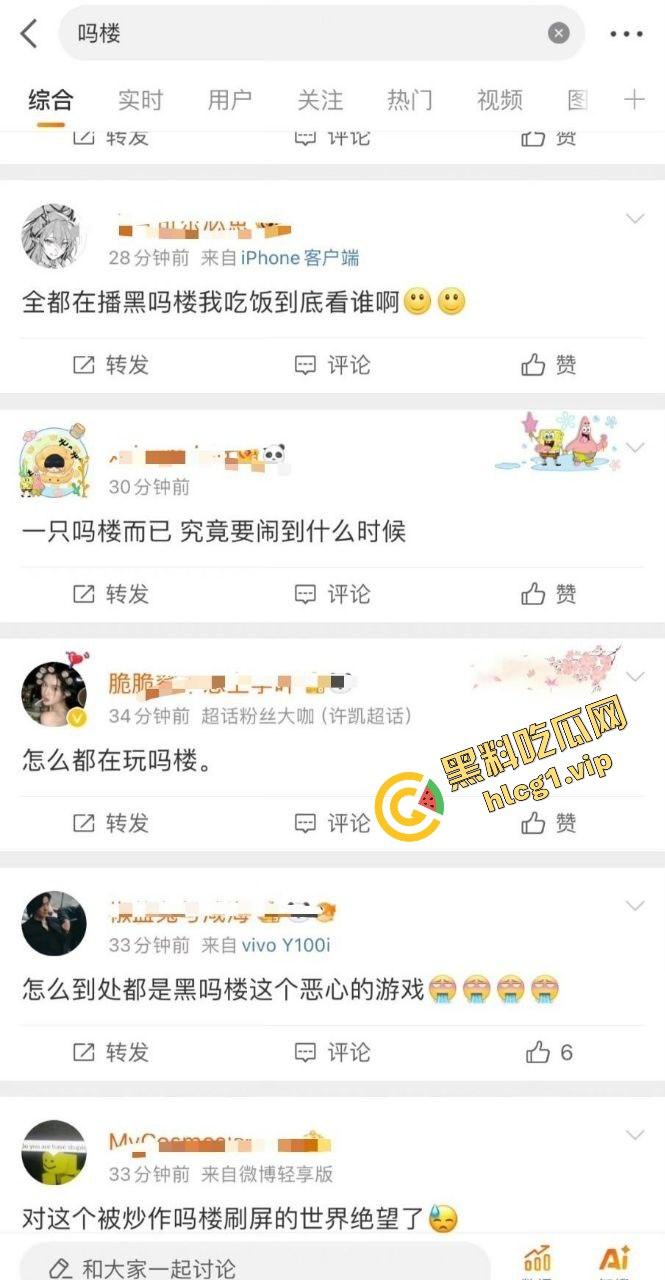Screen dimensions: 665x1280
Task: Comment on the post 一只吗楼而已
Action: [333, 594]
